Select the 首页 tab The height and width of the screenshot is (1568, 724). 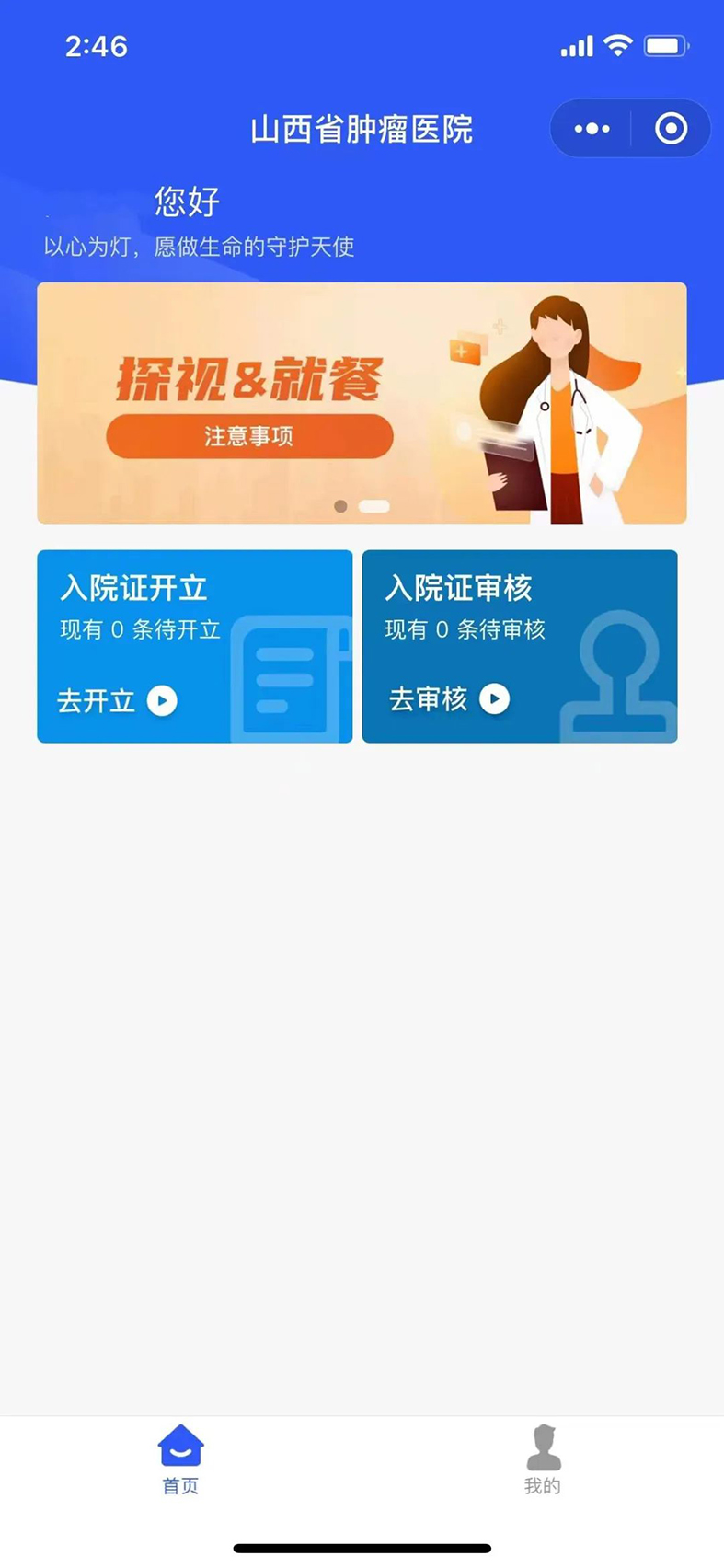pyautogui.click(x=180, y=1459)
